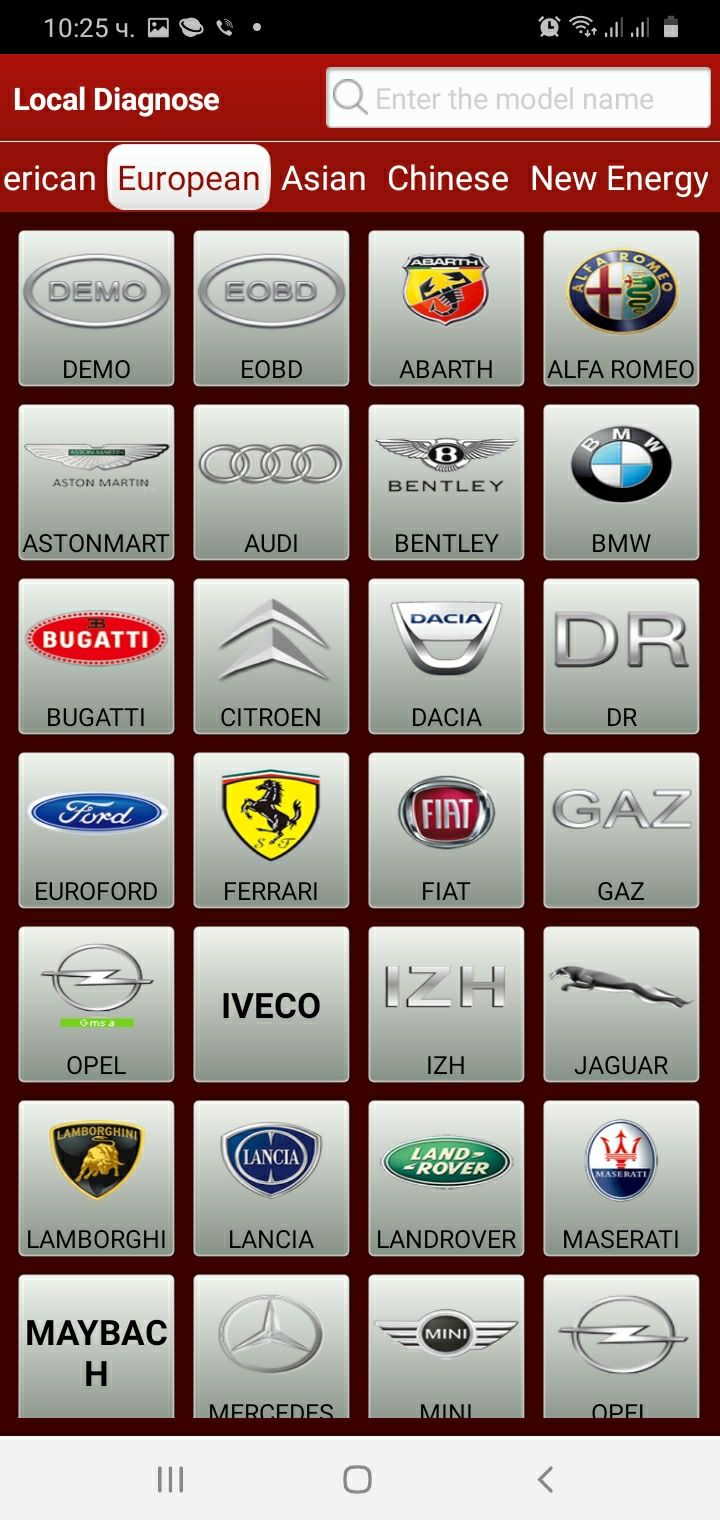
Task: Select the ABARTH brand
Action: (x=446, y=308)
